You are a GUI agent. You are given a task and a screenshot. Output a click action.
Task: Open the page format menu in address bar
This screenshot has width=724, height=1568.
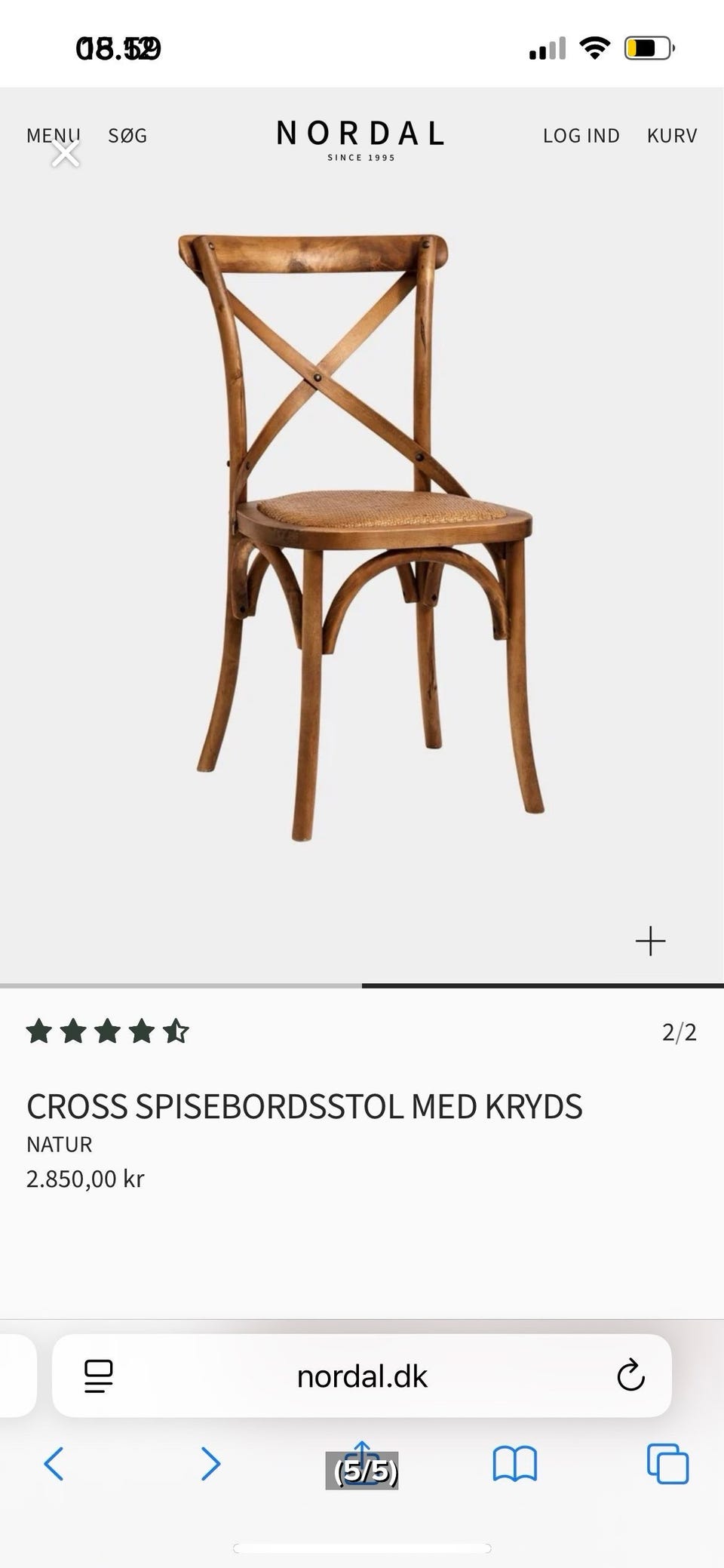click(99, 1376)
